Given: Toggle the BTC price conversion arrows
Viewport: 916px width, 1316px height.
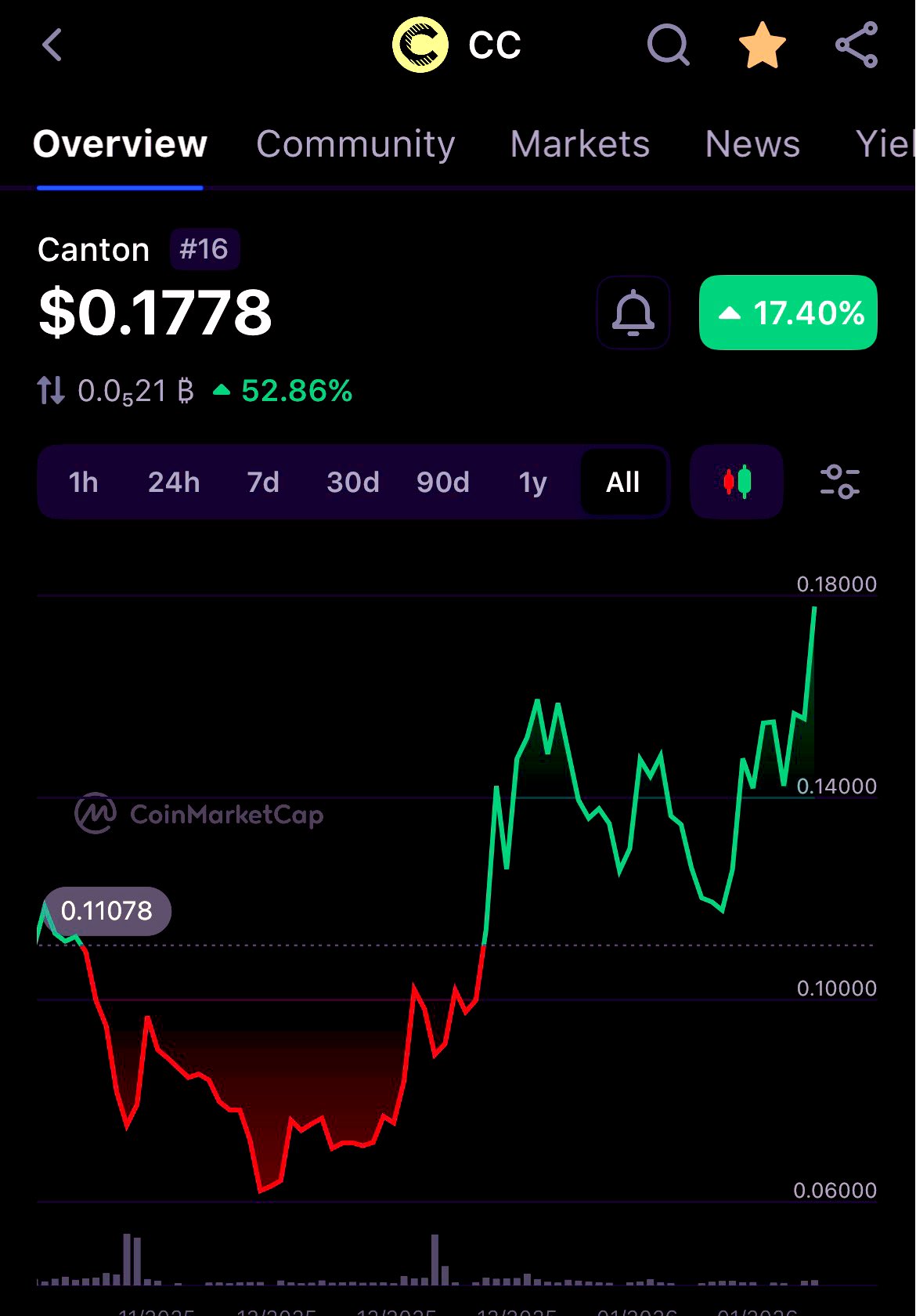Looking at the screenshot, I should click(x=51, y=390).
